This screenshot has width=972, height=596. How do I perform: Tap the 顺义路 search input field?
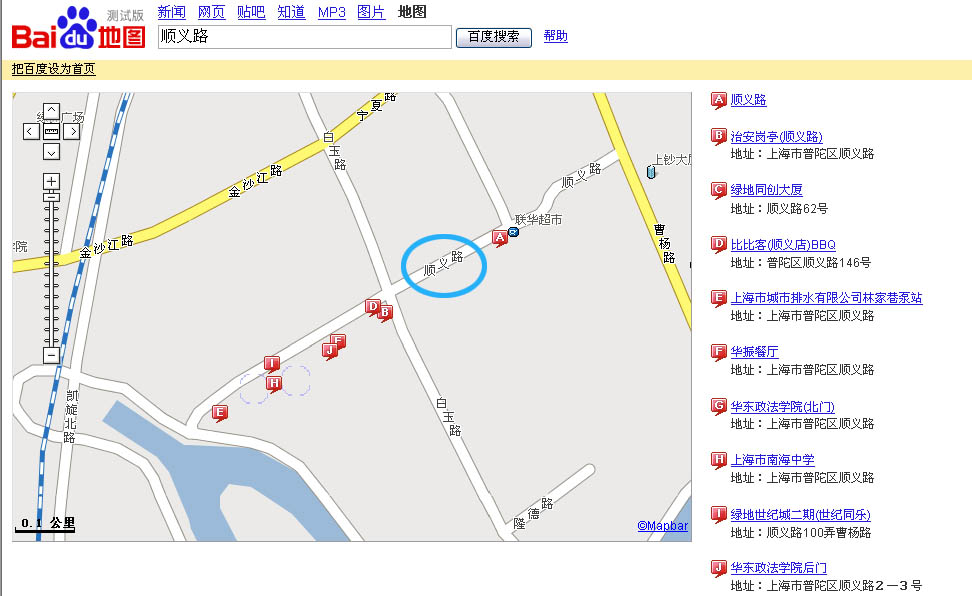pos(304,37)
